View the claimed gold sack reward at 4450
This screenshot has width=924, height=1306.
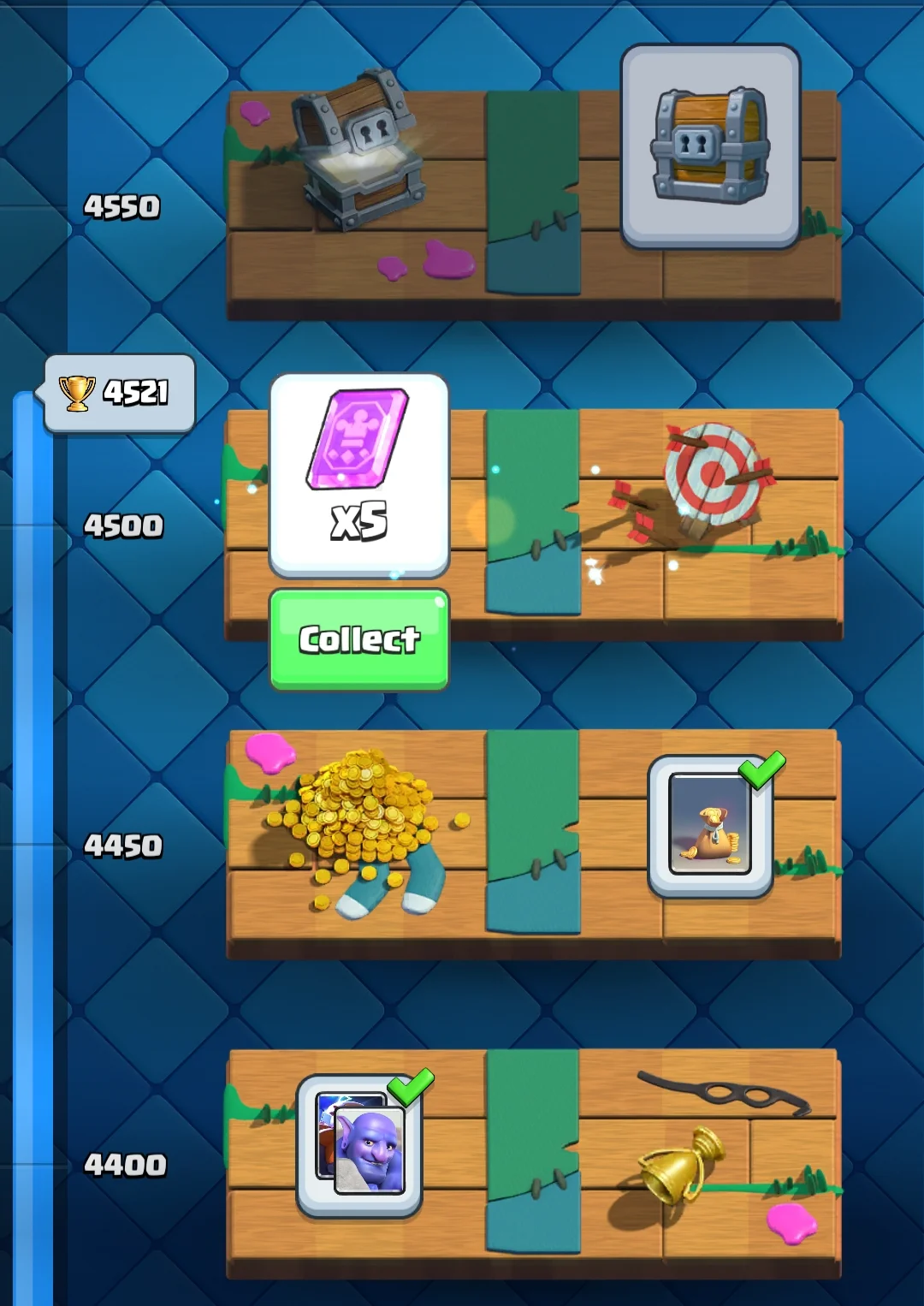click(x=710, y=826)
